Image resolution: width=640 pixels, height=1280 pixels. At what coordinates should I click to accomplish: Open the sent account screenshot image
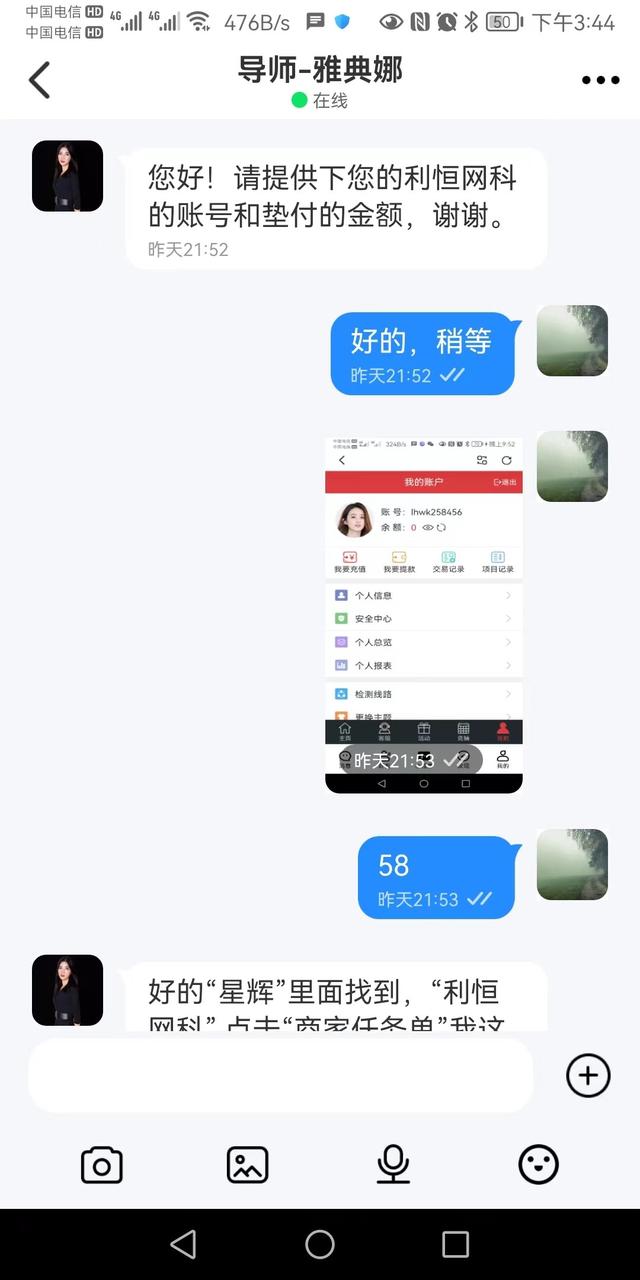pos(423,613)
